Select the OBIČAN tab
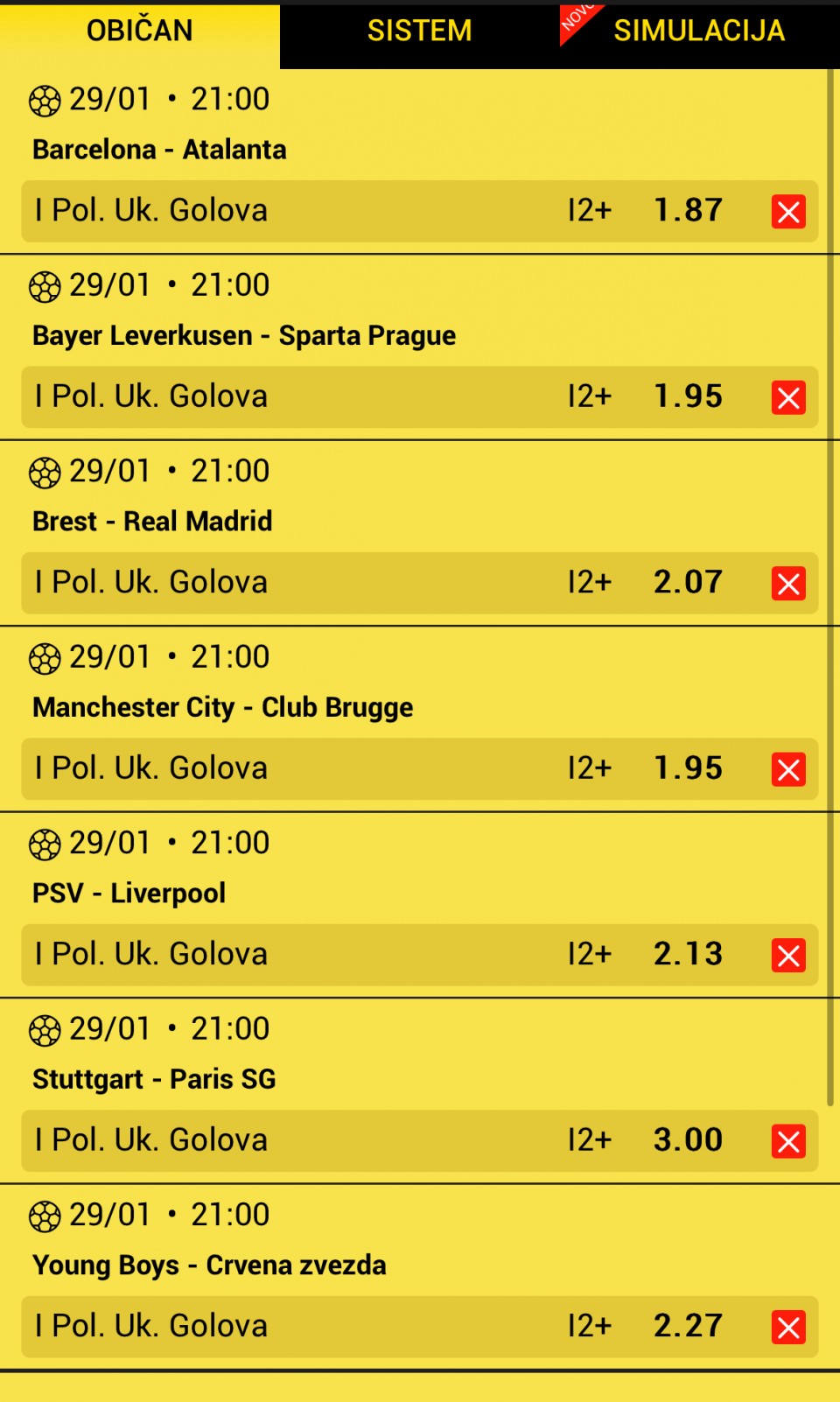 point(140,32)
